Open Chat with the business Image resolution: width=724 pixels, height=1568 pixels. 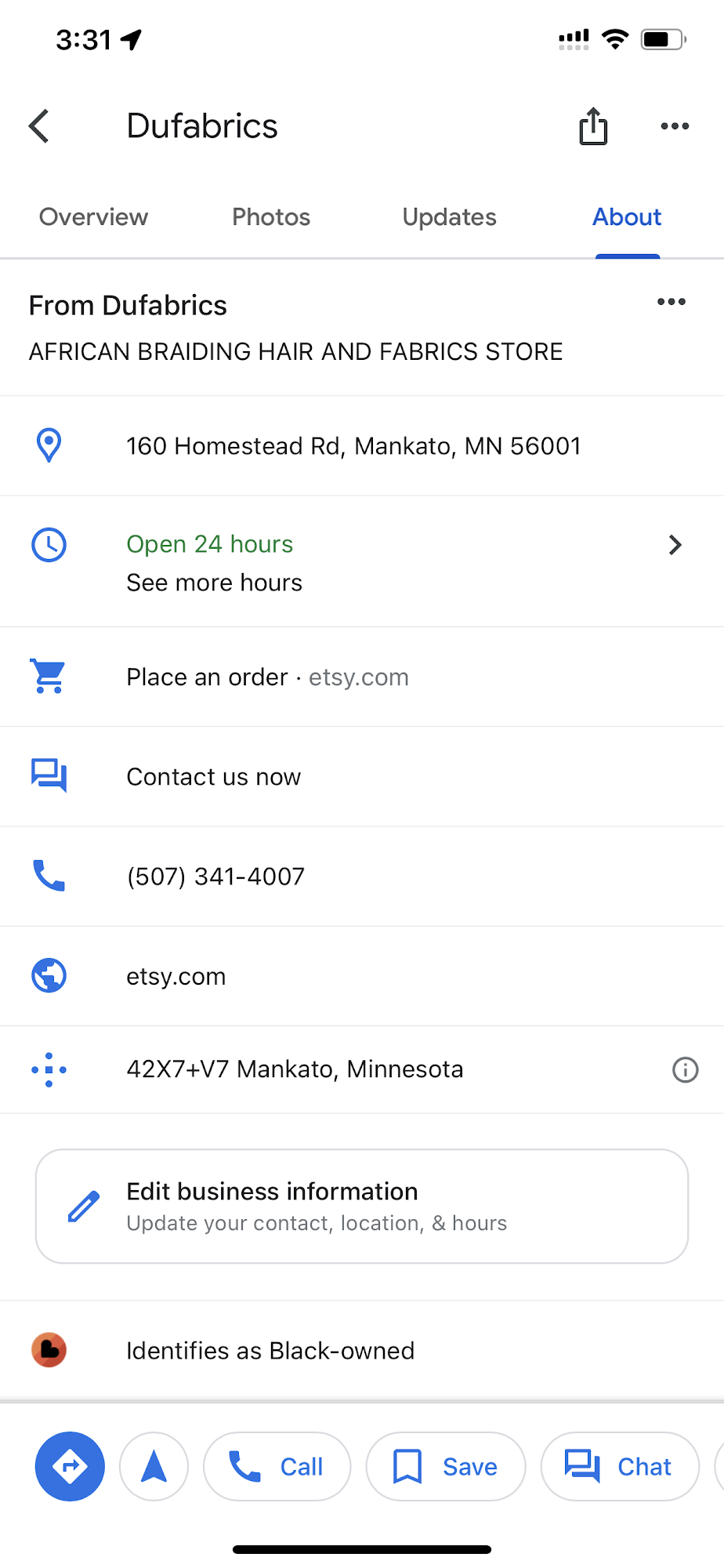point(619,1466)
